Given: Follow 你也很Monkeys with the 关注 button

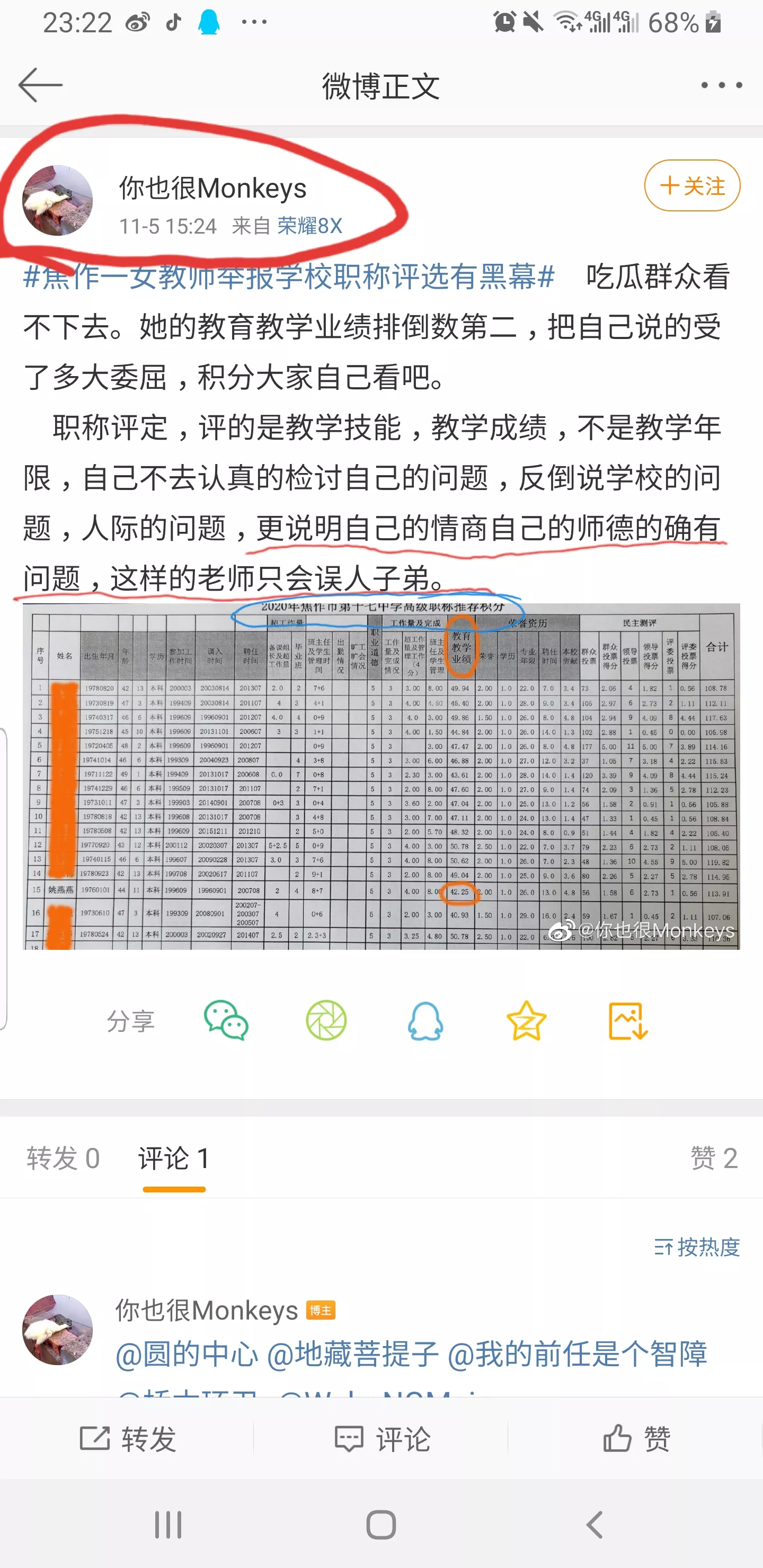Looking at the screenshot, I should pyautogui.click(x=692, y=185).
